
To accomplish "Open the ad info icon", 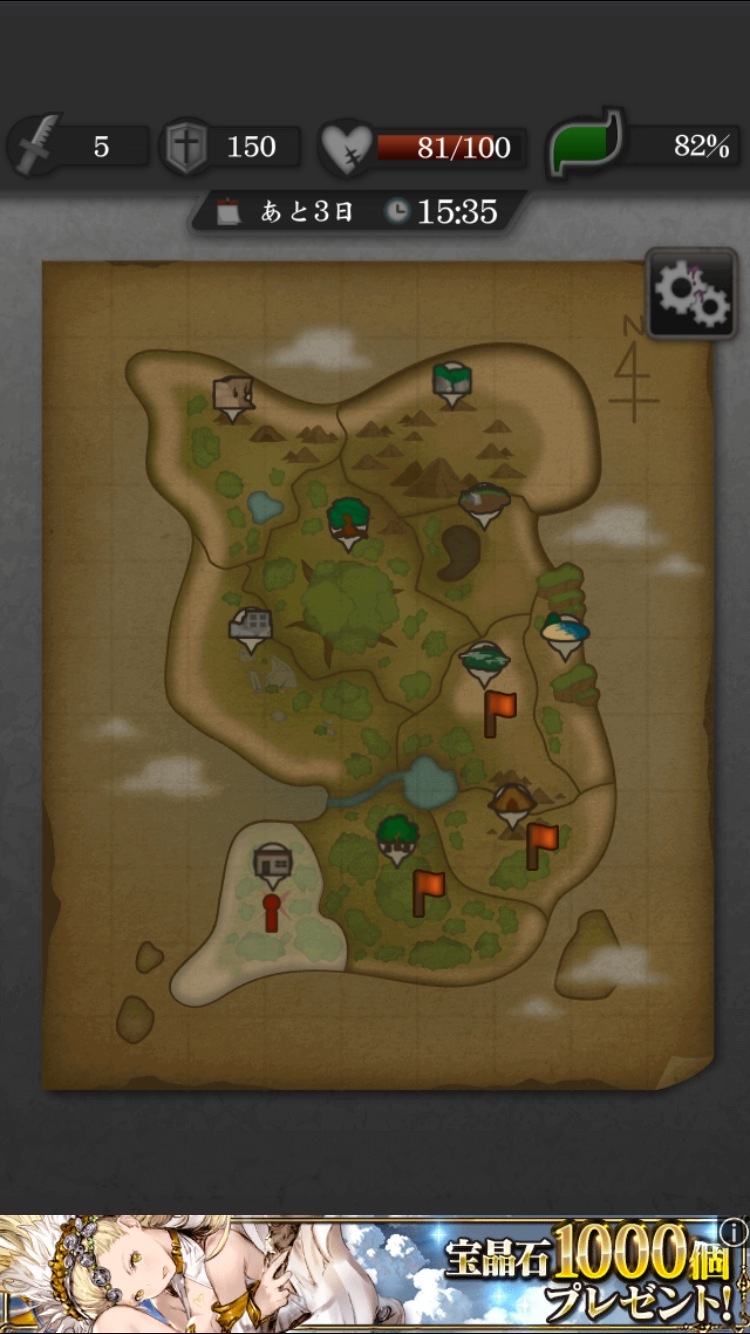I will [x=734, y=1229].
